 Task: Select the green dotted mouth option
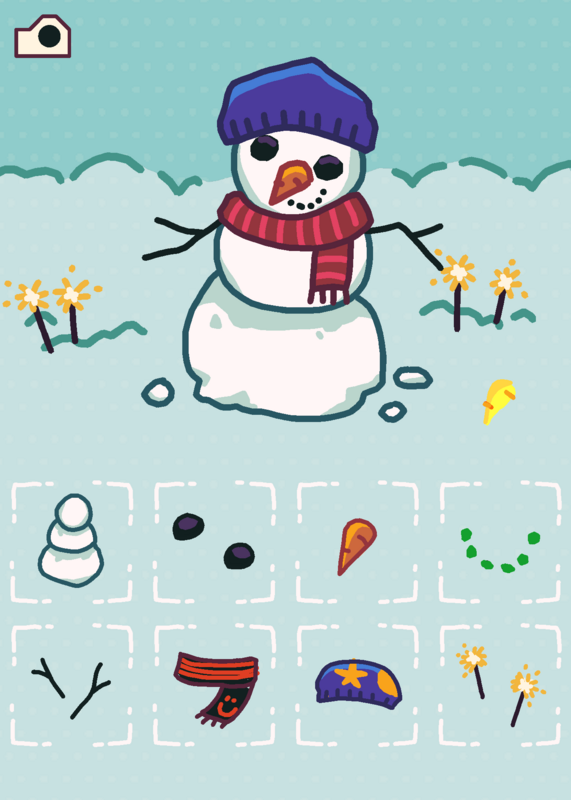500,542
